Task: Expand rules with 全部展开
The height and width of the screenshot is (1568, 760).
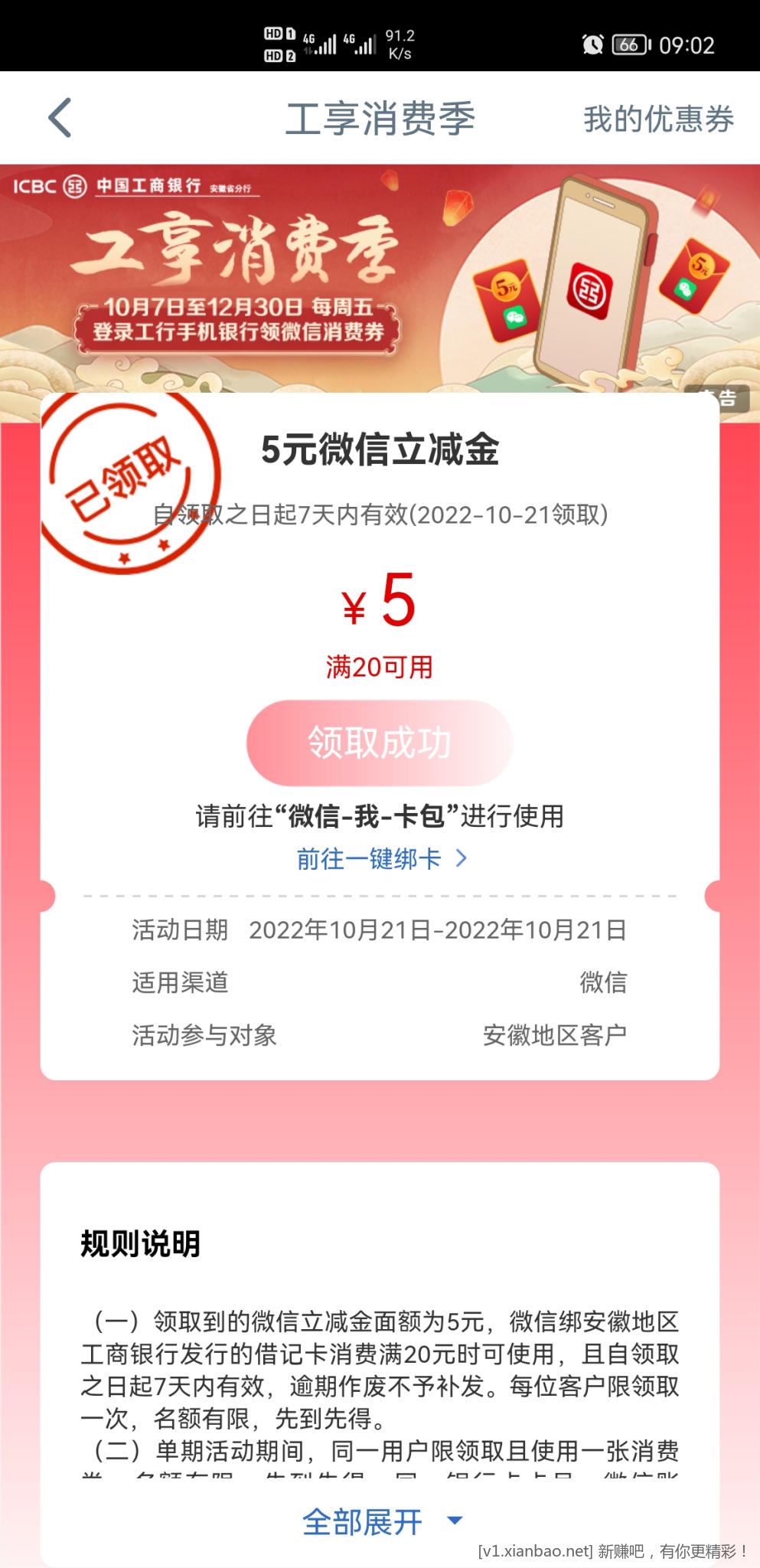Action: (381, 1522)
